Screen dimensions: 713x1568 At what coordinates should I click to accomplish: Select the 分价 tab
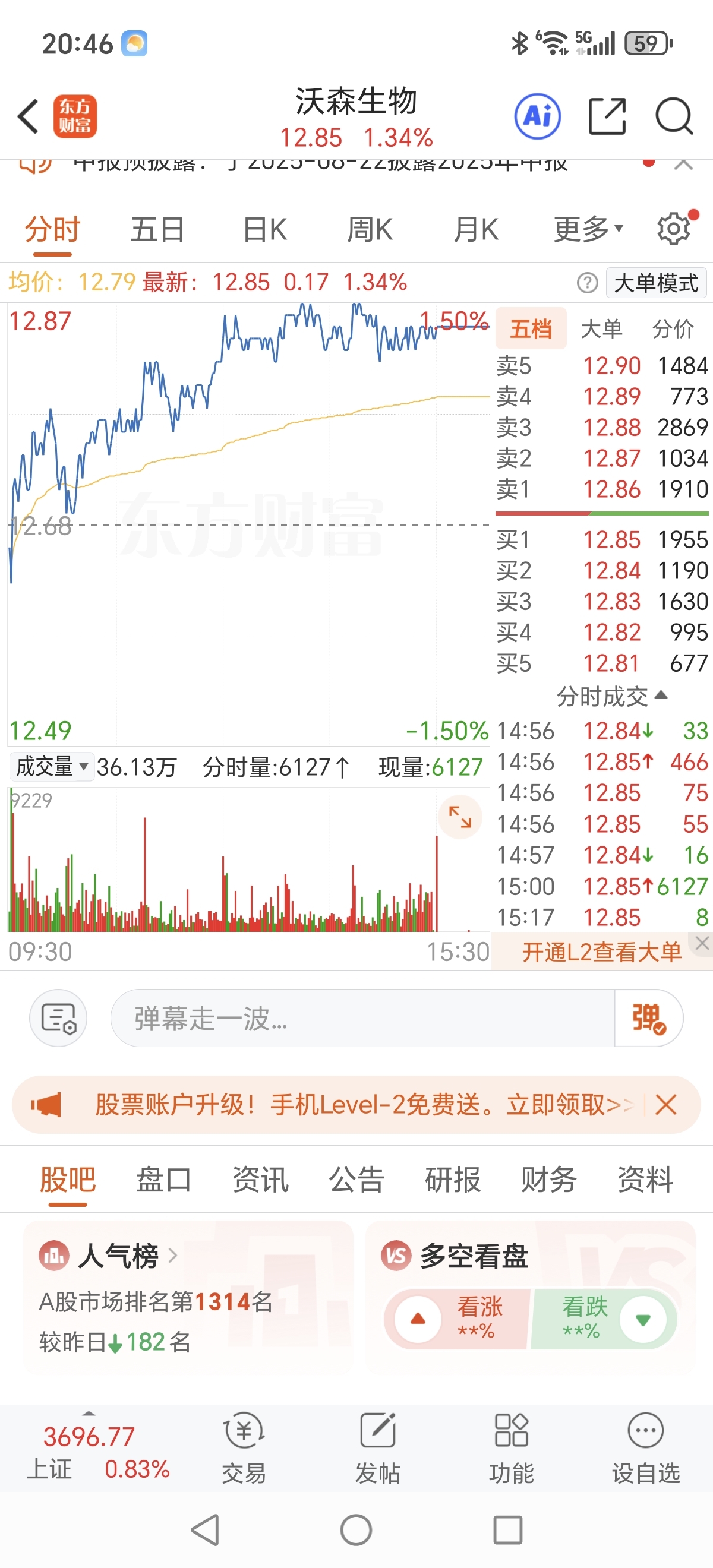673,328
